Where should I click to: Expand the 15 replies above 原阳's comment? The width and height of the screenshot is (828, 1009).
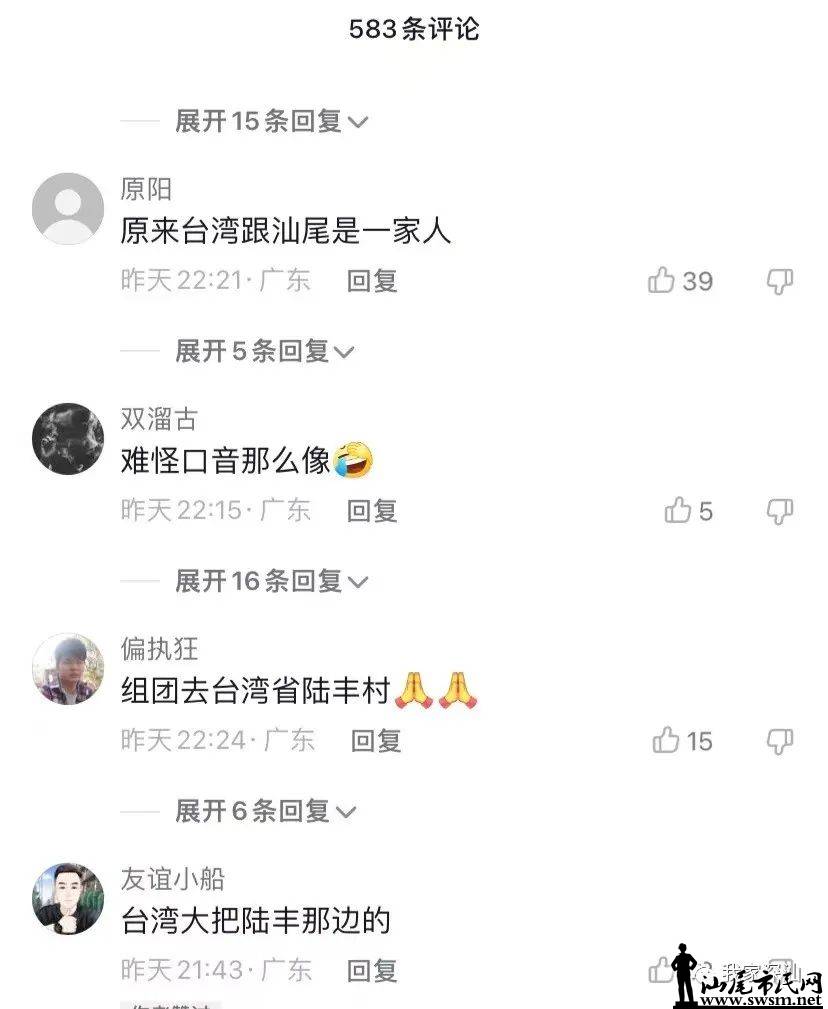point(272,122)
